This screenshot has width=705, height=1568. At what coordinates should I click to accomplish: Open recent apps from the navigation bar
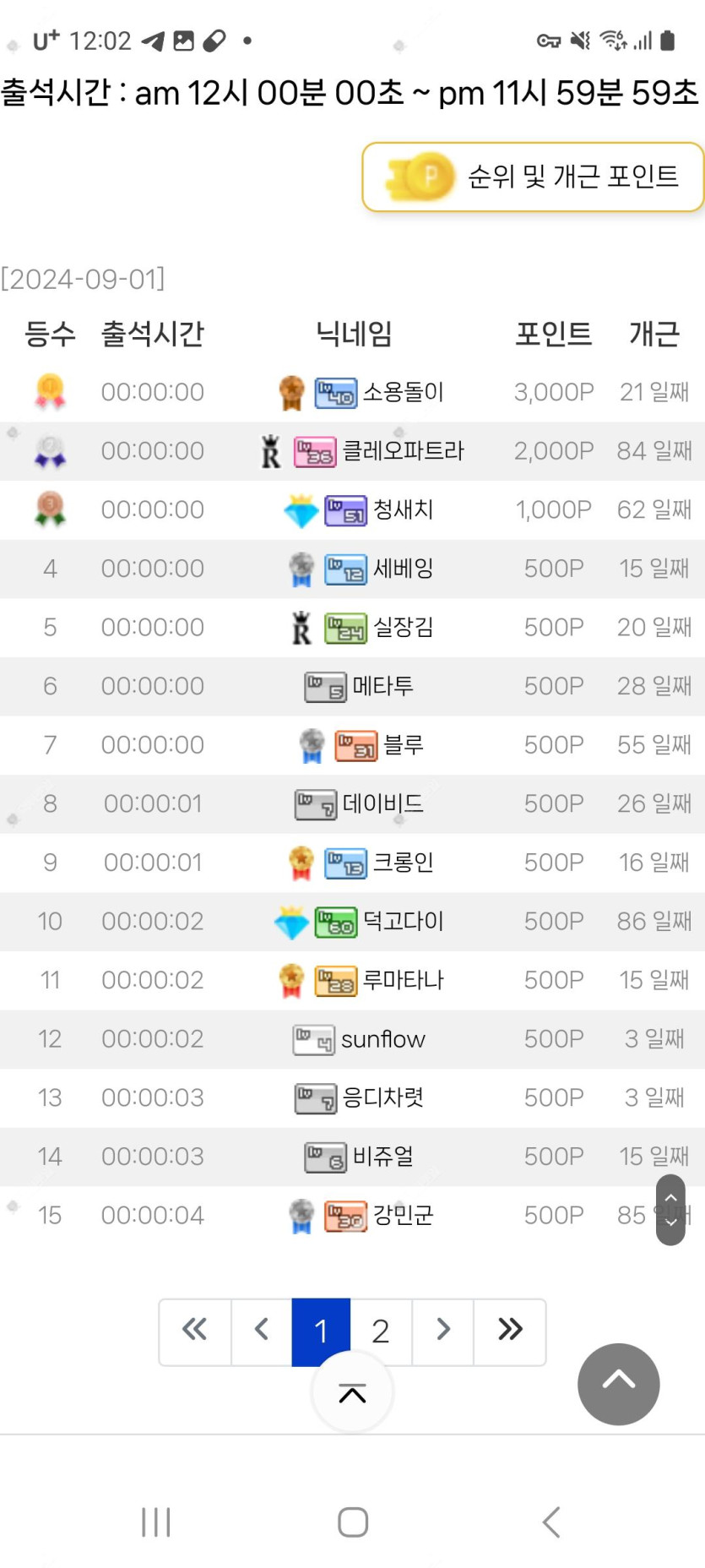pyautogui.click(x=156, y=1522)
